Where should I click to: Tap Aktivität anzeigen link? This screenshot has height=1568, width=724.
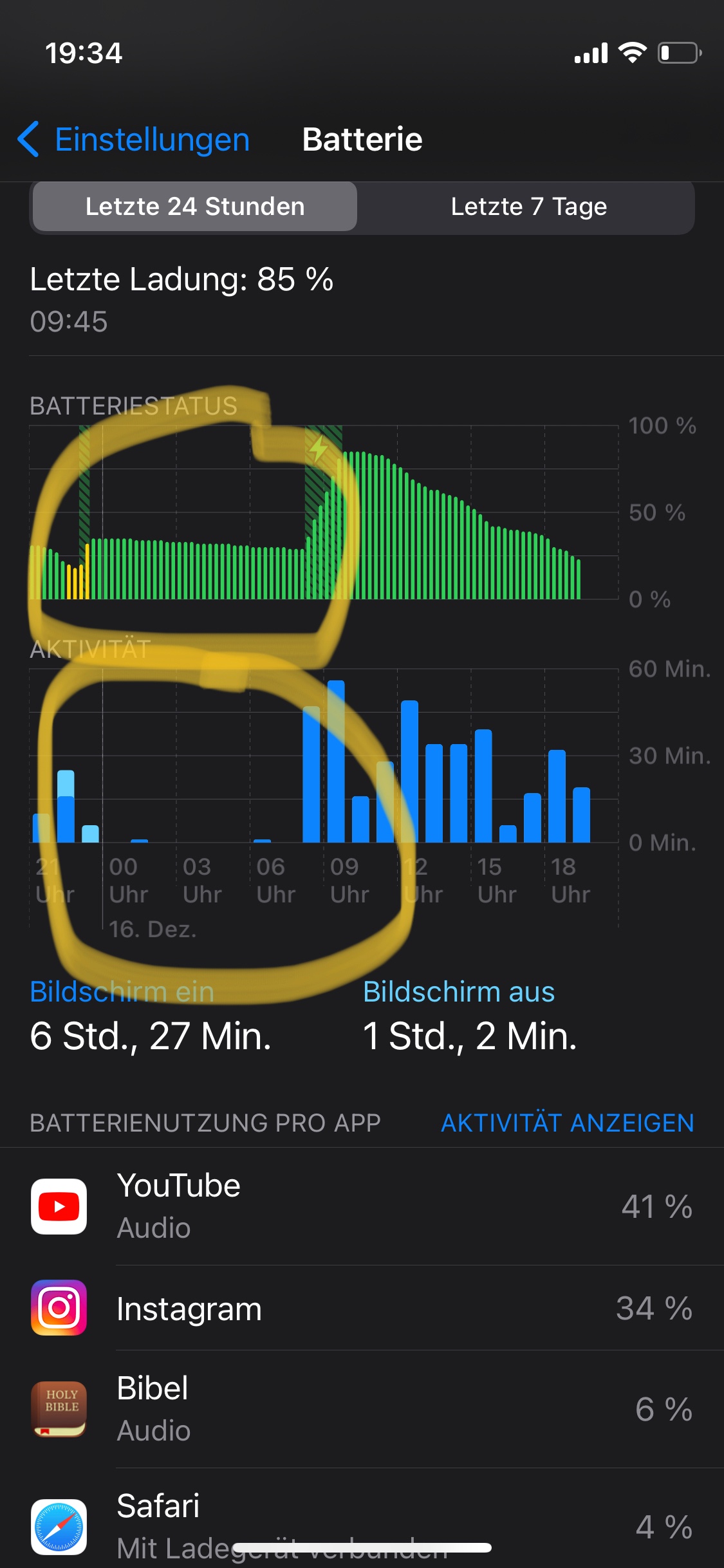[x=567, y=1123]
